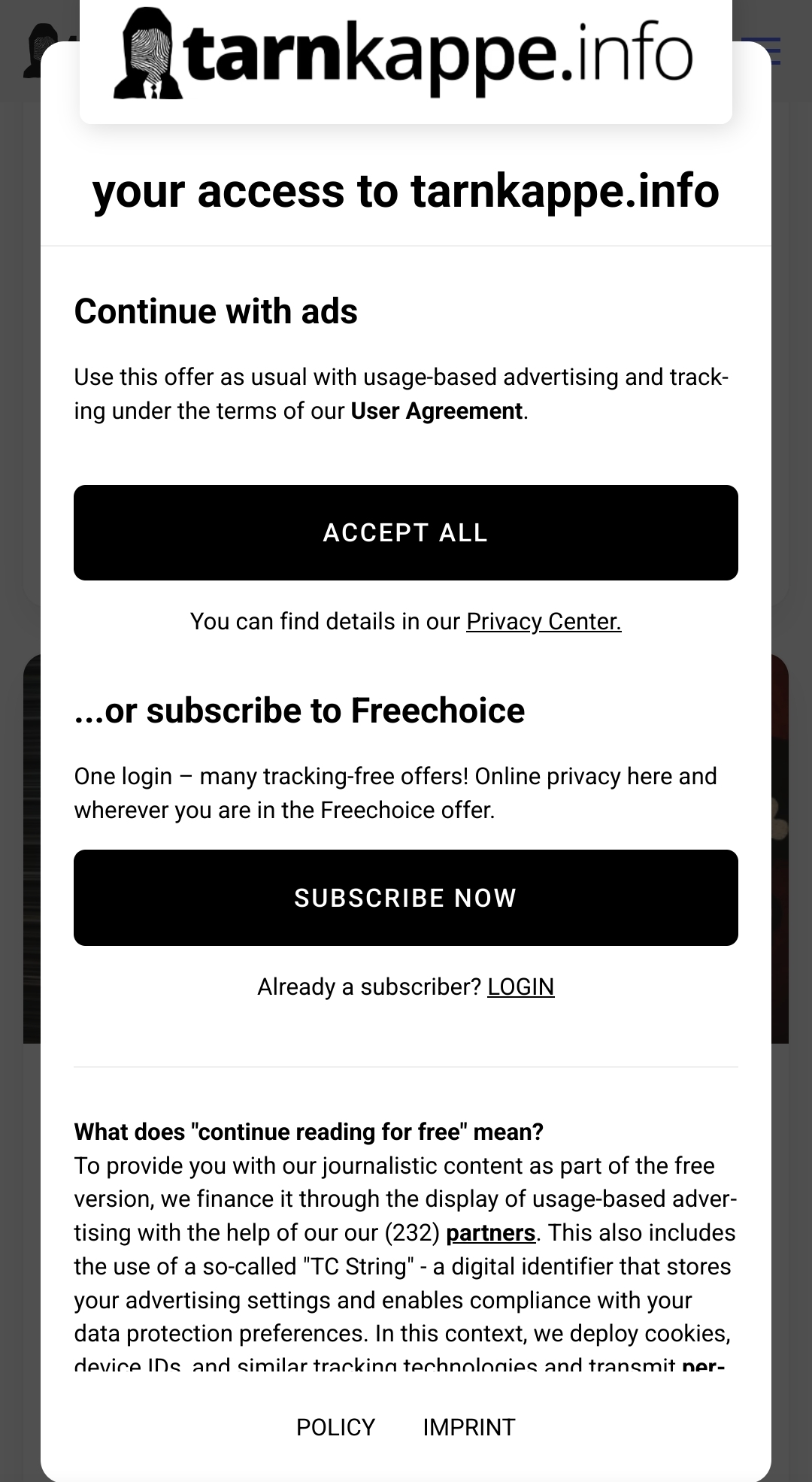
Task: Open the POLICY link
Action: (x=335, y=1427)
